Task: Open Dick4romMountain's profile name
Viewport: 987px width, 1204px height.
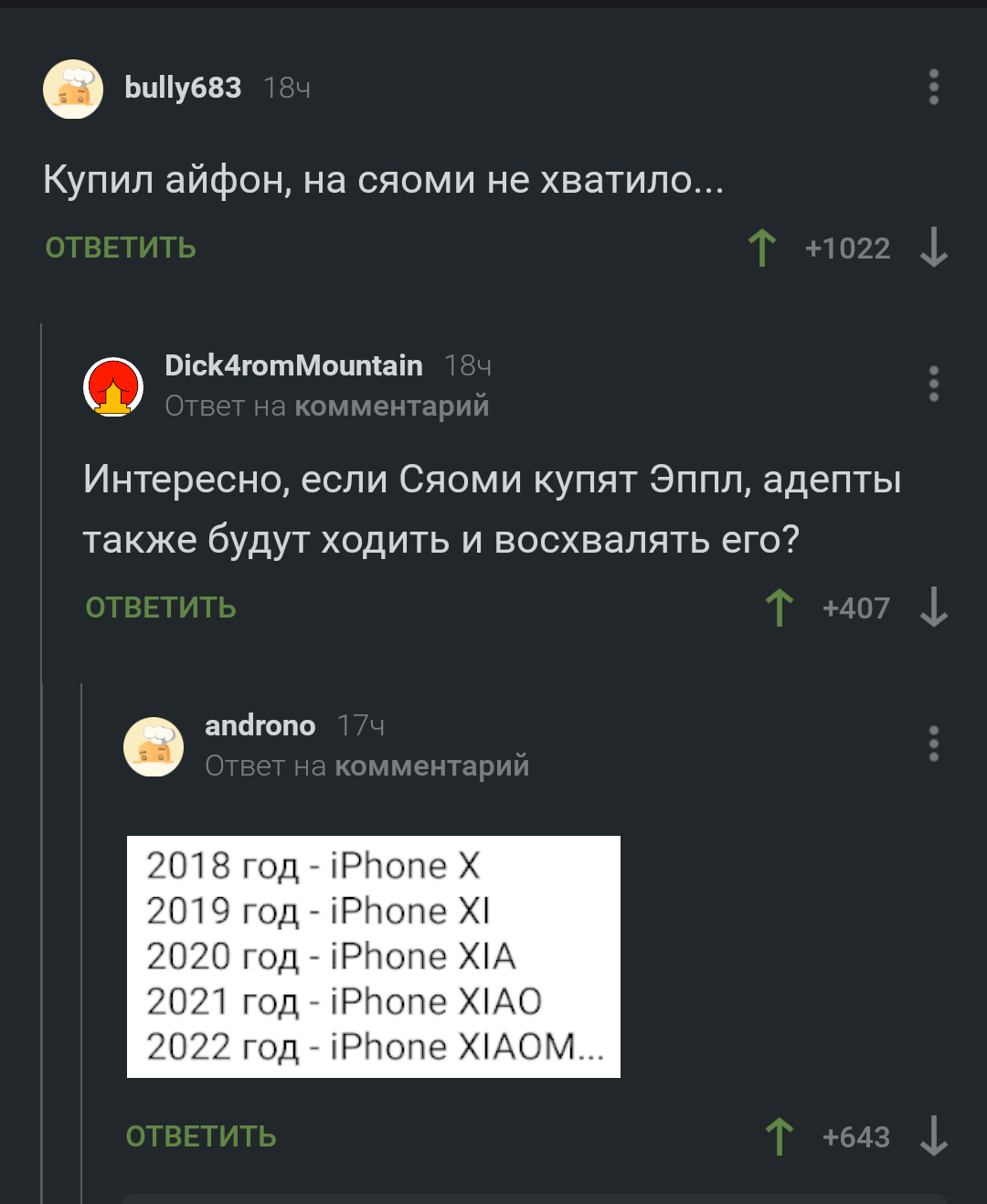Action: click(x=293, y=365)
